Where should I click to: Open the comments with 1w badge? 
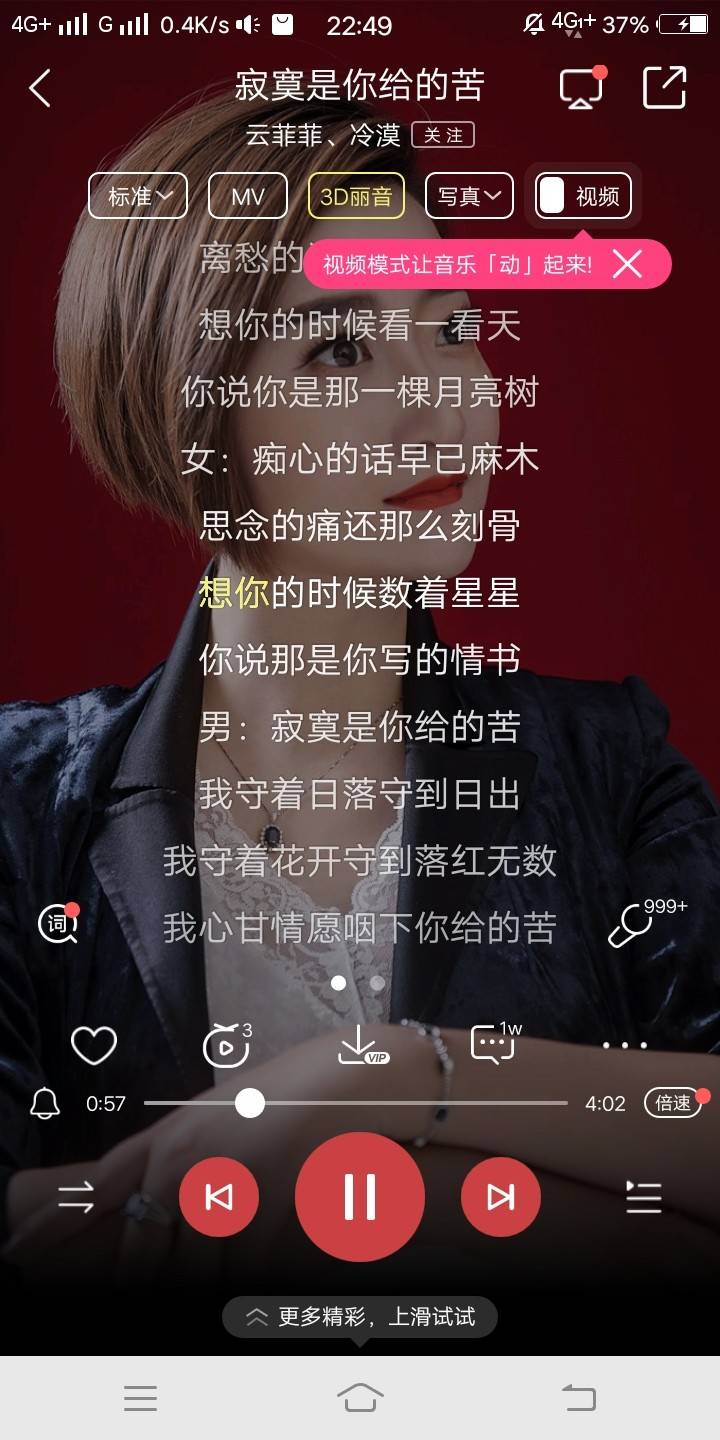click(x=493, y=1044)
